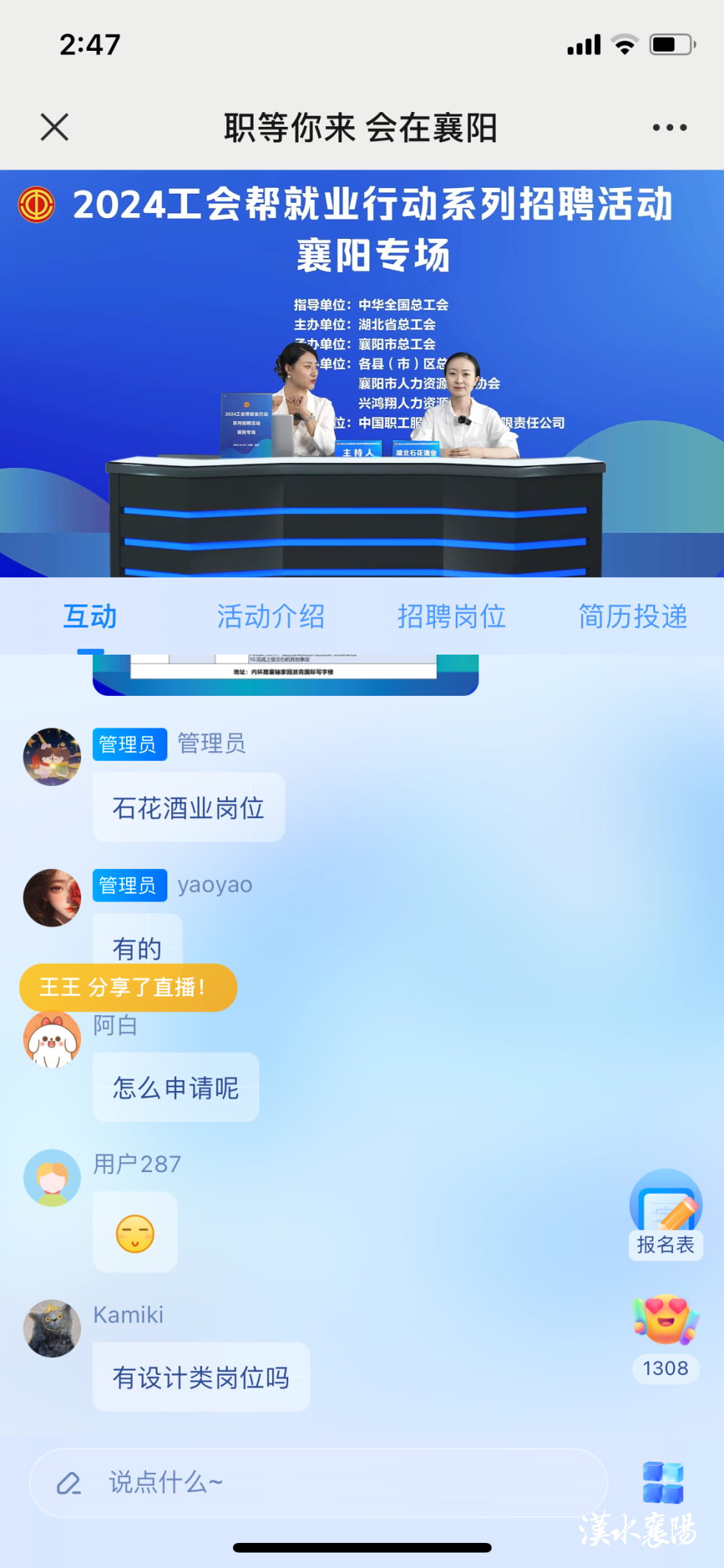Tap the 说点什么 comment field
Viewport: 724px width, 1568px height.
(x=317, y=1482)
